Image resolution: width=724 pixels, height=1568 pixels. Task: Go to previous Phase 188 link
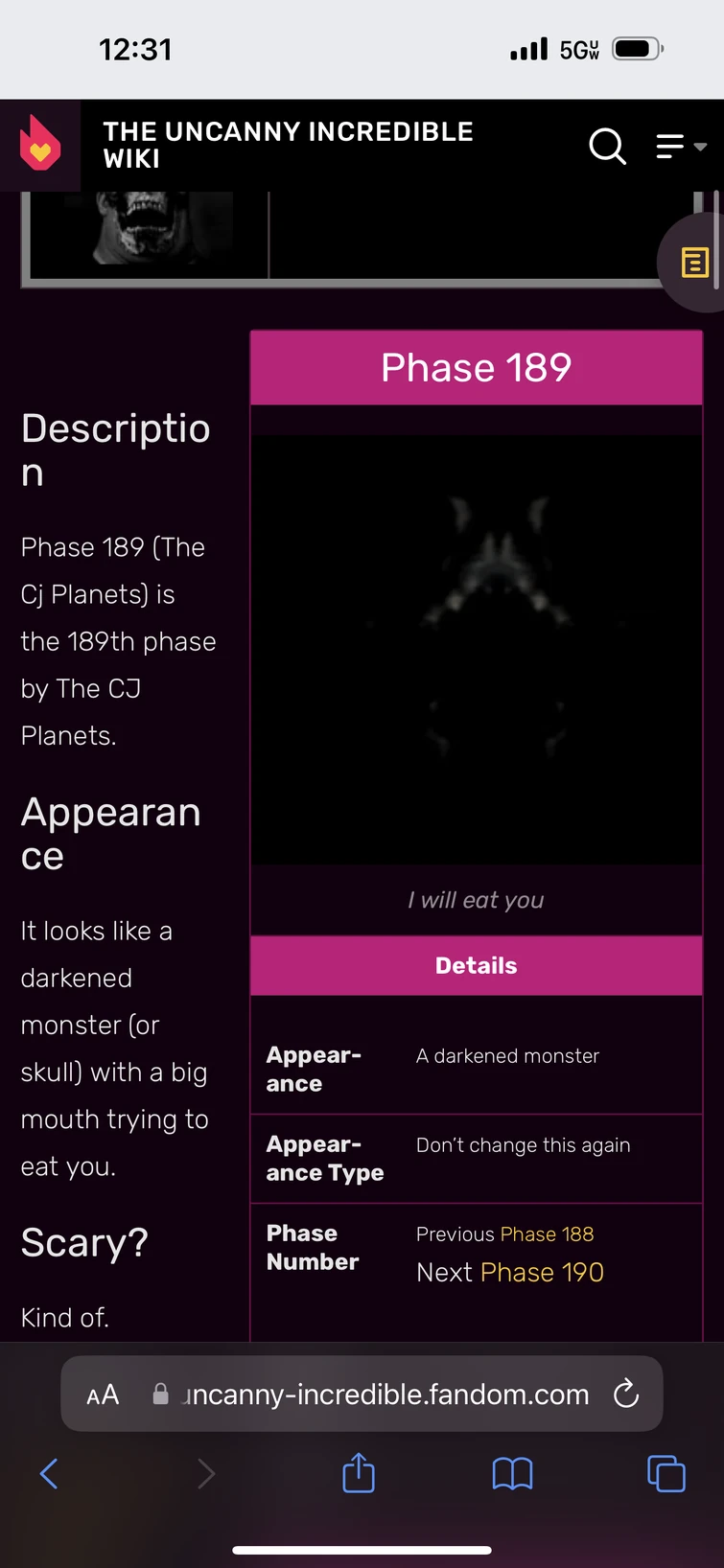click(x=547, y=1234)
